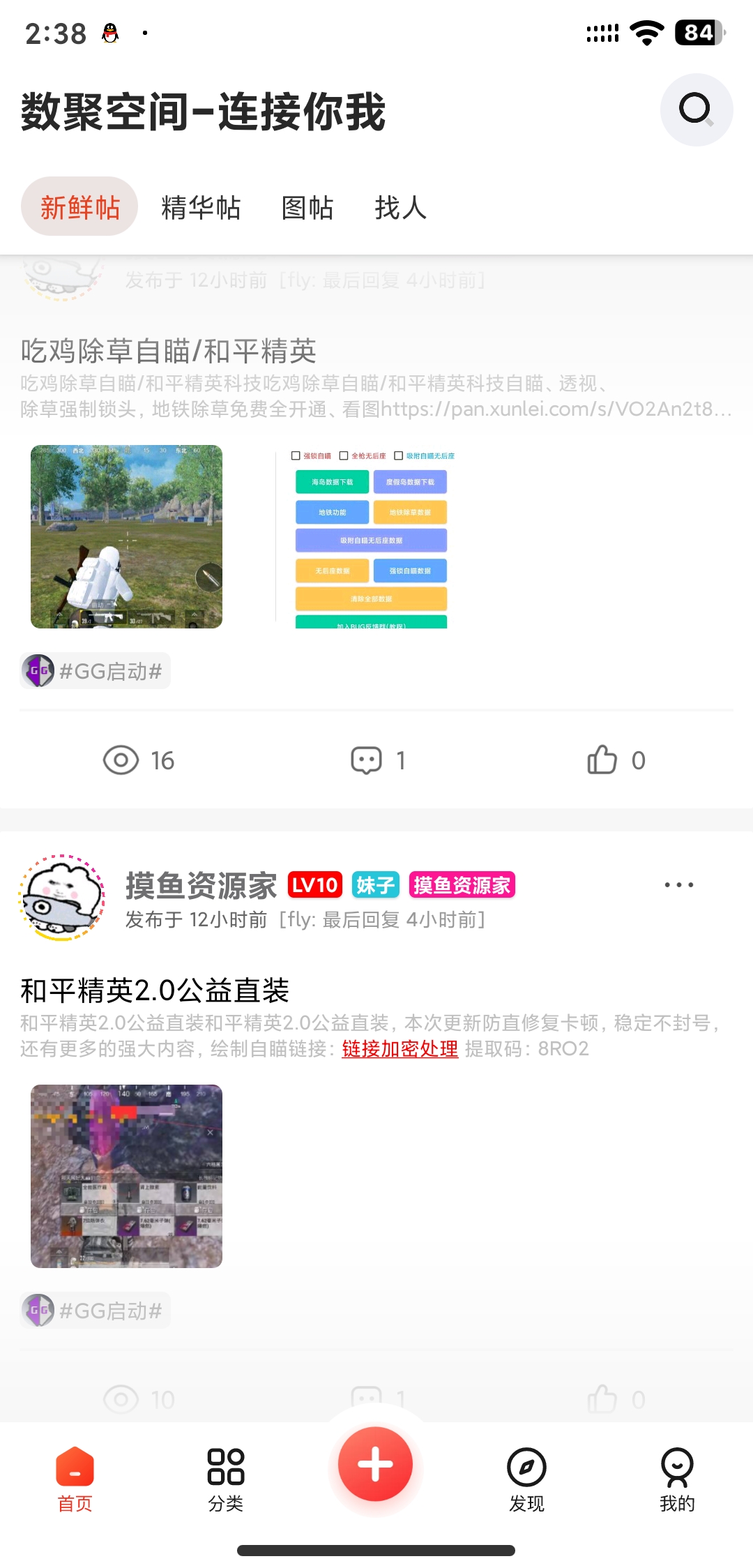This screenshot has height=1568, width=753.
Task: Create a new post with the plus button
Action: (x=376, y=1463)
